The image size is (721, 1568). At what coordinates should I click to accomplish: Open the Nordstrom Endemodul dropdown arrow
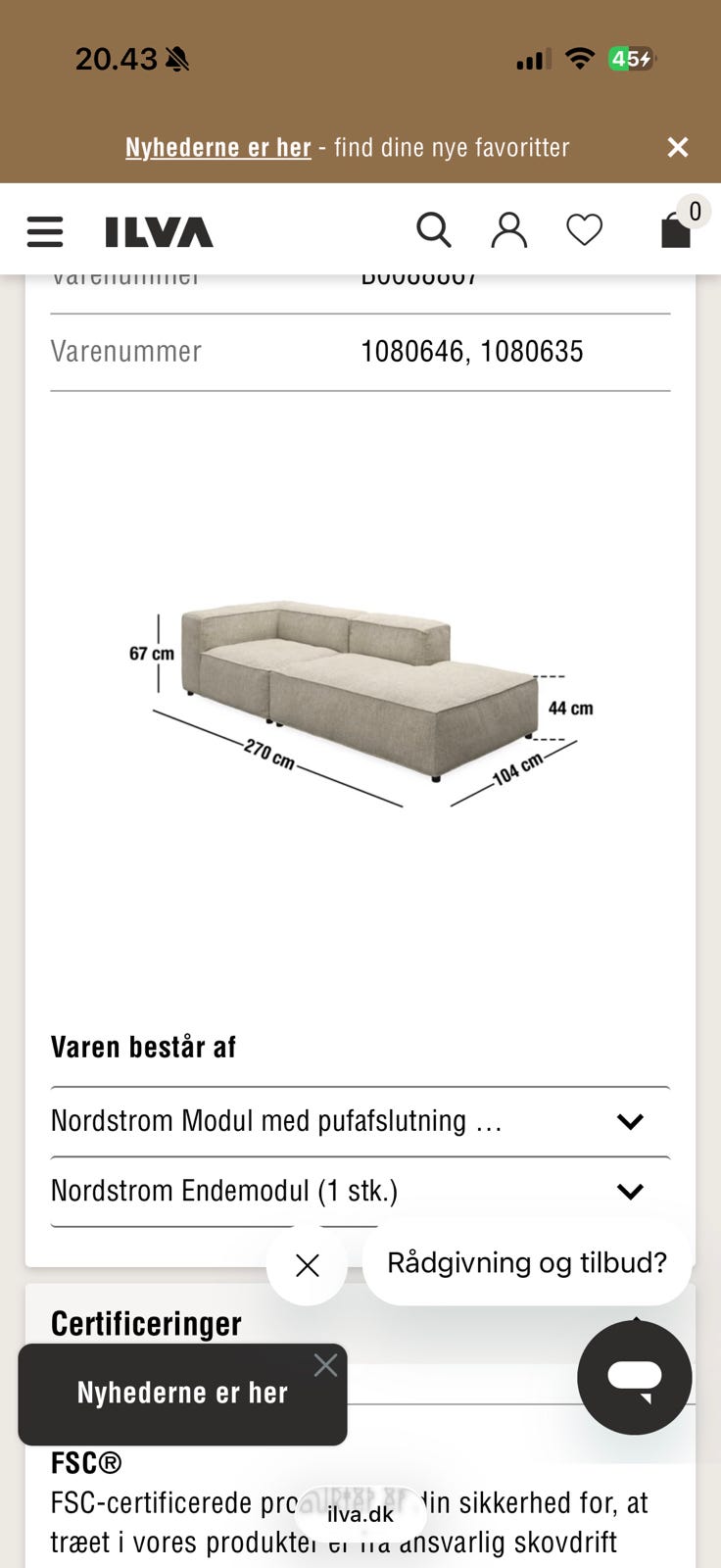(631, 1192)
